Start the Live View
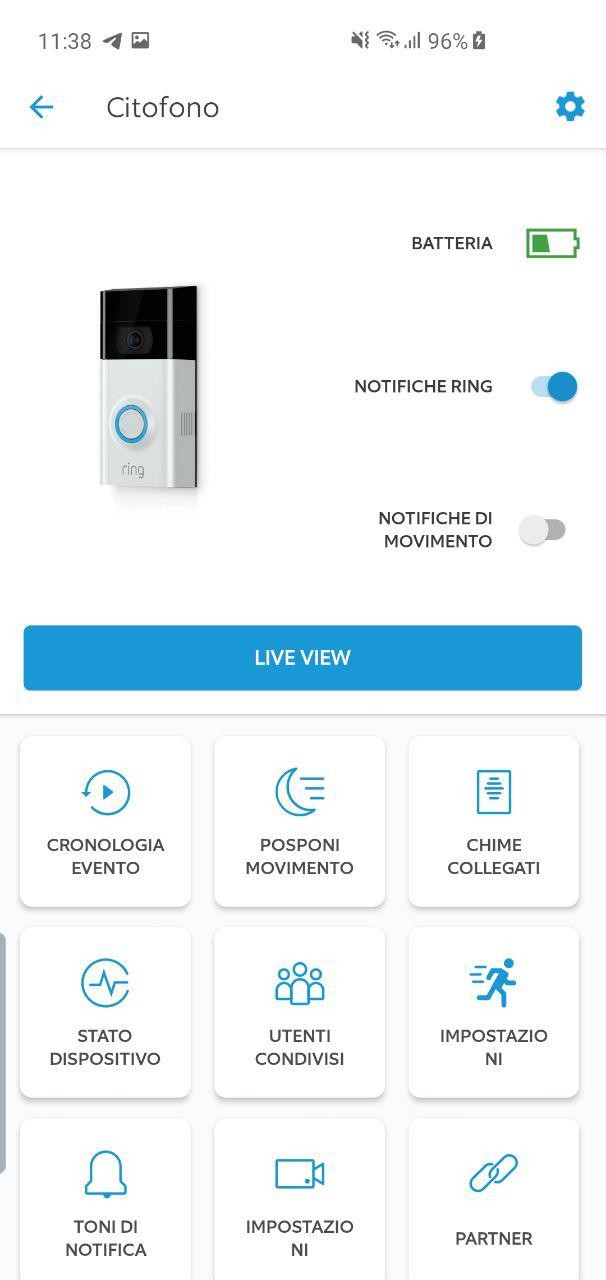606x1280 pixels. point(302,658)
